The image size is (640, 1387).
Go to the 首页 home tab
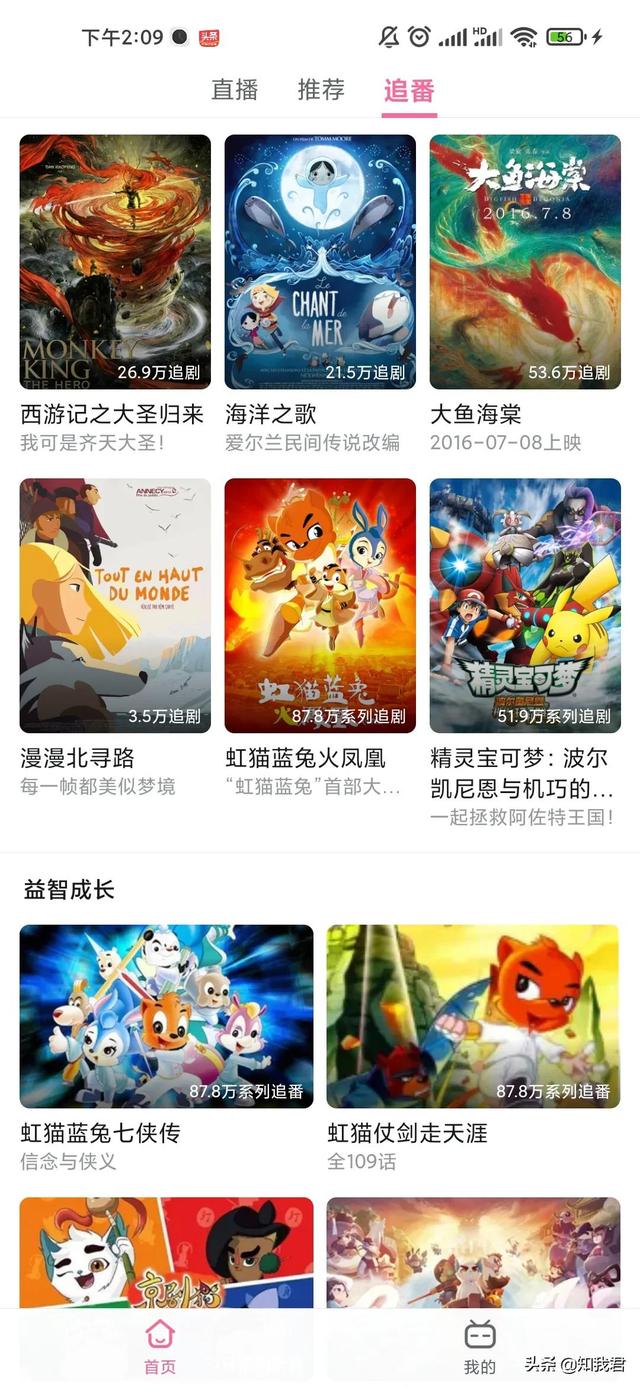coord(160,1346)
